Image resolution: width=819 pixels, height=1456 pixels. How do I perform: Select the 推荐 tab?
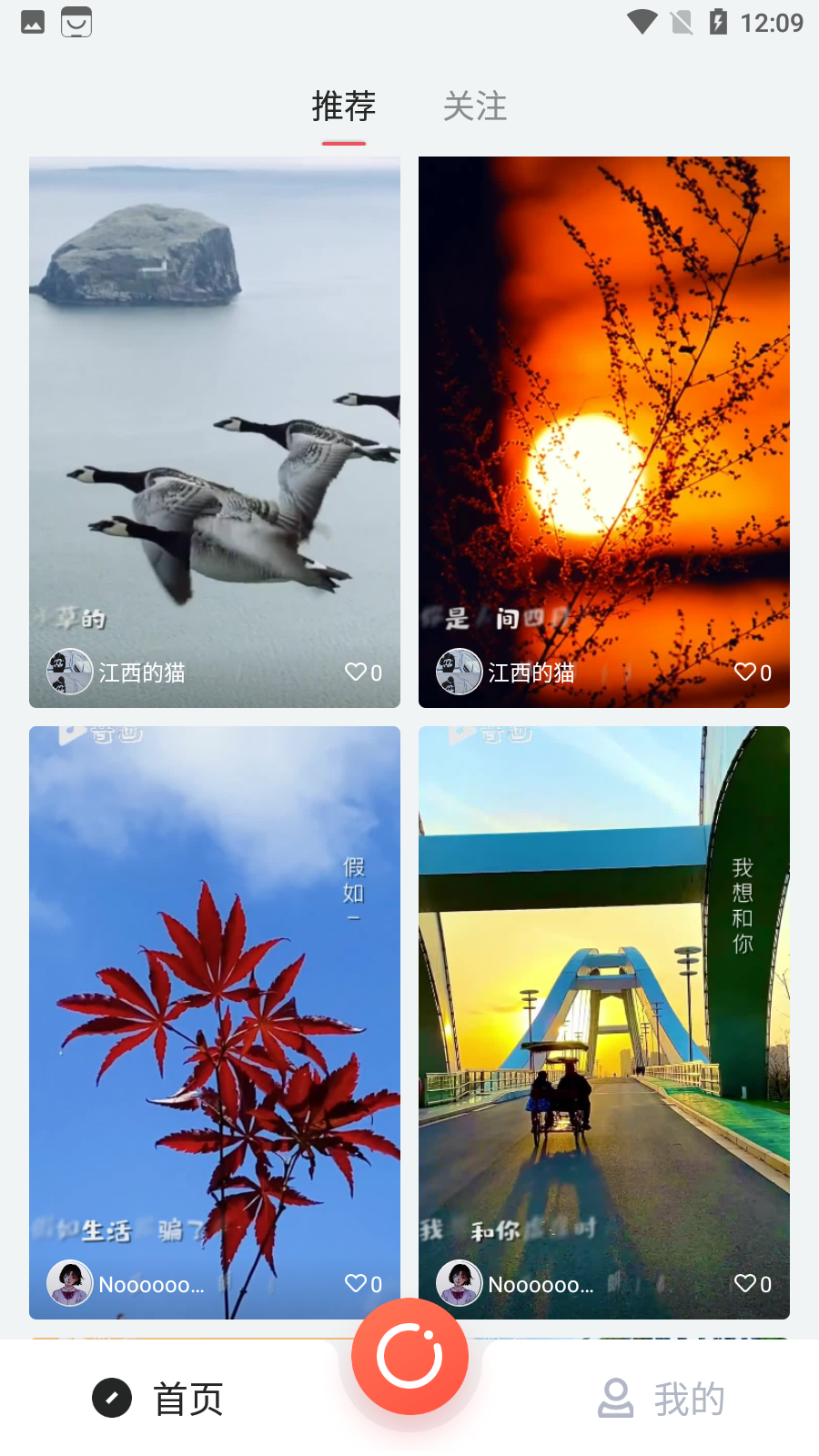[344, 106]
